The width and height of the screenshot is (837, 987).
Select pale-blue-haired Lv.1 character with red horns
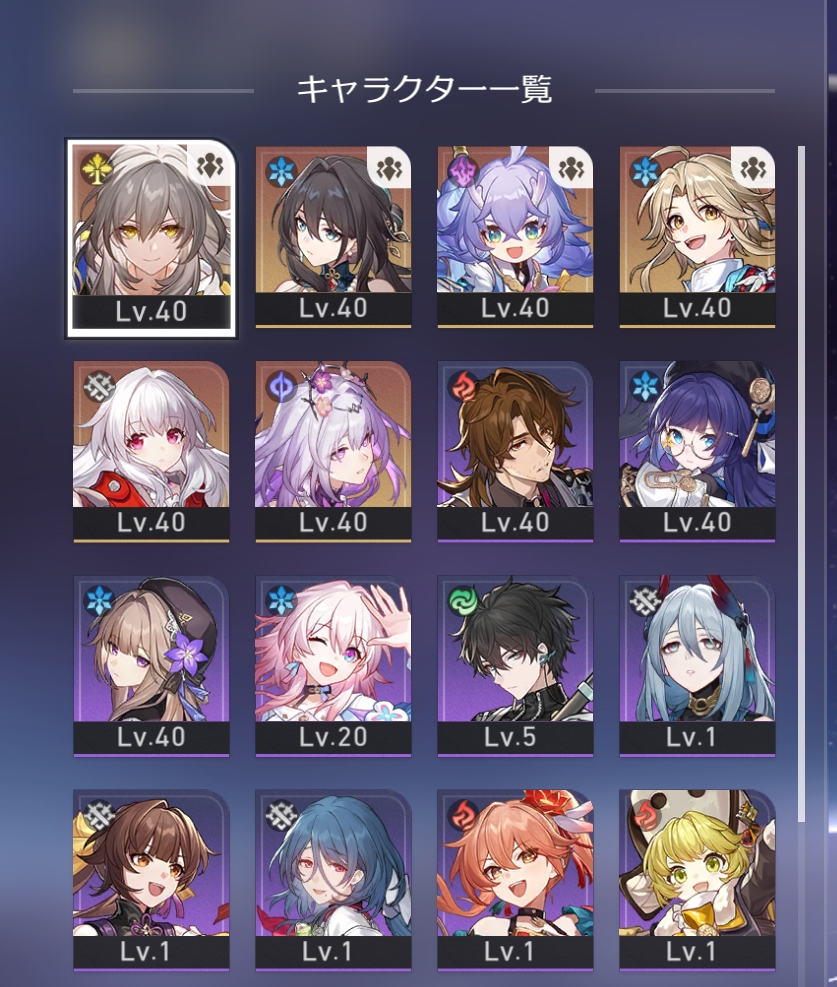[x=697, y=665]
